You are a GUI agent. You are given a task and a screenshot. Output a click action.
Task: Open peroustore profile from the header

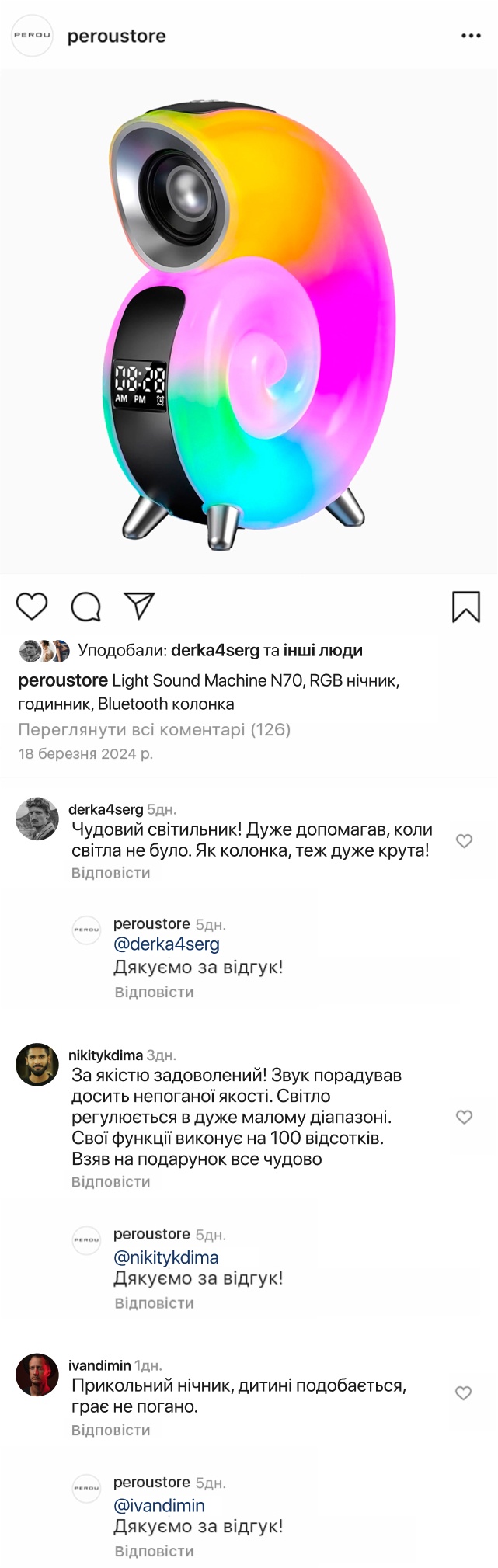(117, 36)
